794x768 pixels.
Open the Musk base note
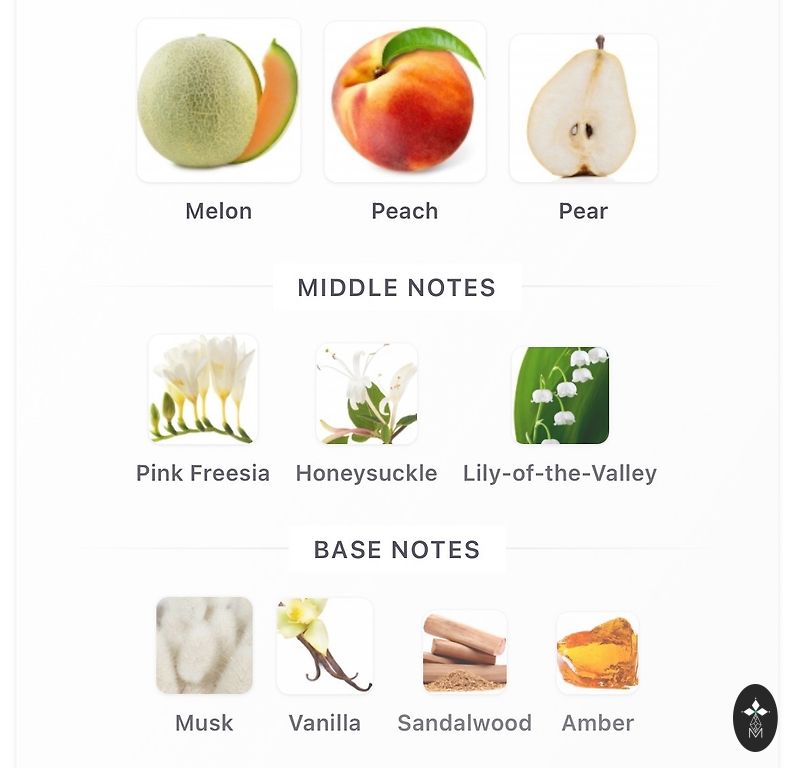[x=204, y=645]
